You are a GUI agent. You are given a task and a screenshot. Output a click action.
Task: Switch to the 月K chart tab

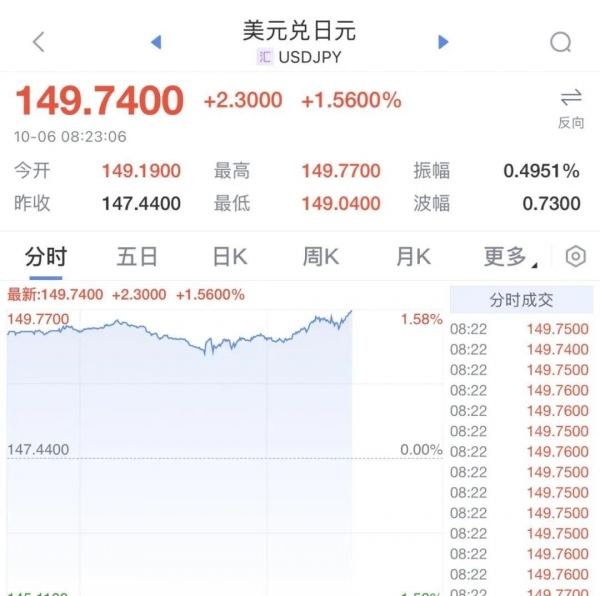(413, 257)
